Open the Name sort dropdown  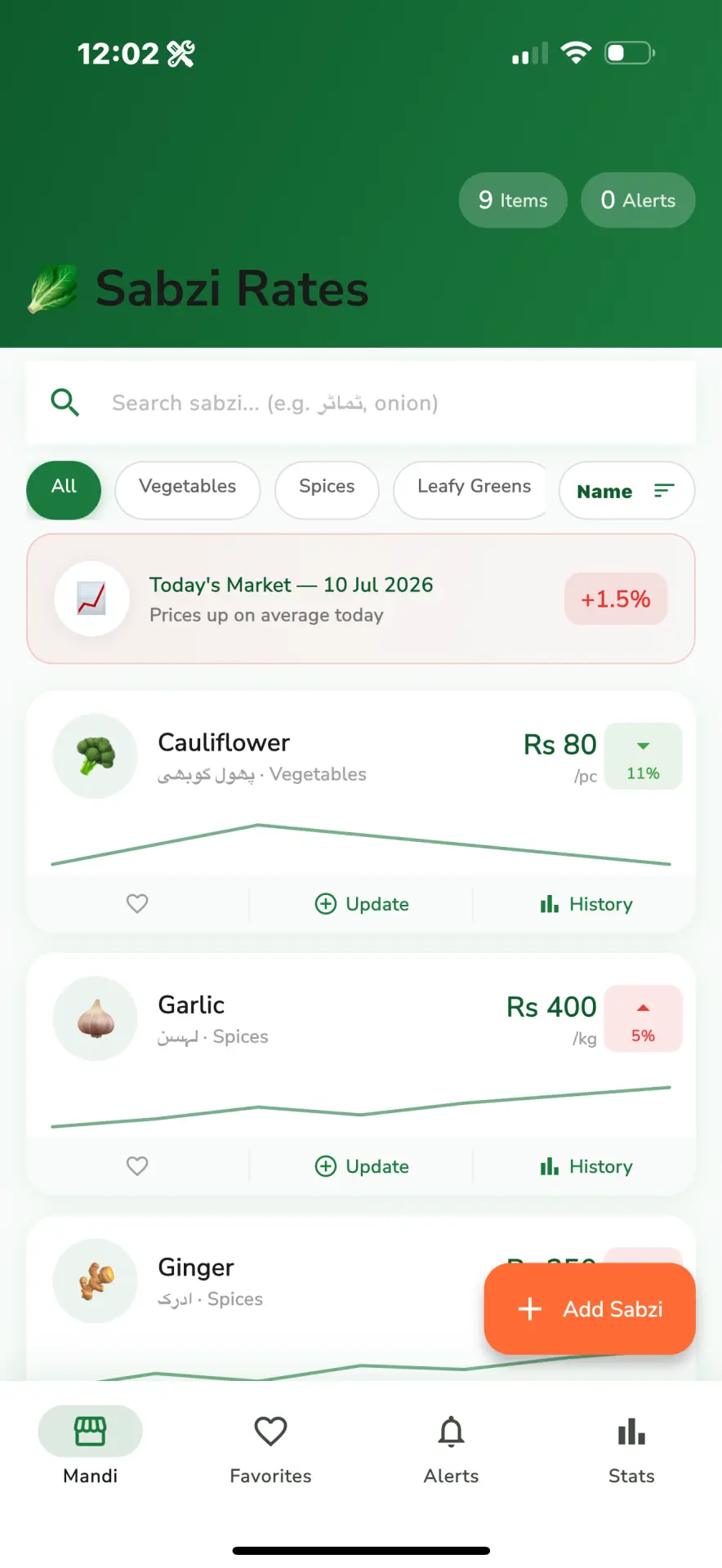click(x=626, y=491)
